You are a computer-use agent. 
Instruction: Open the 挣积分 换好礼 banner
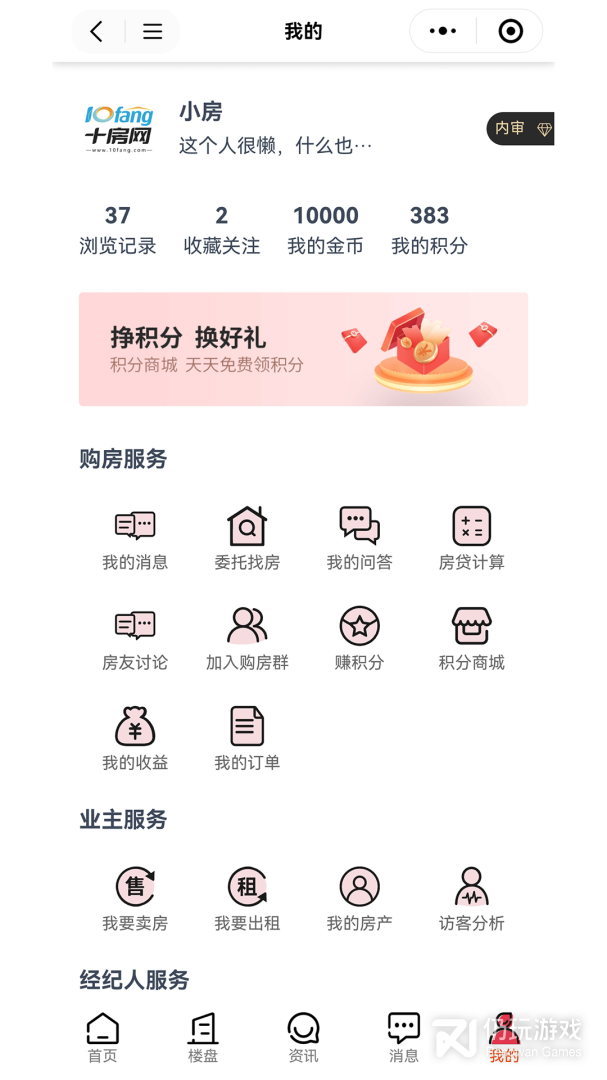[x=303, y=349]
